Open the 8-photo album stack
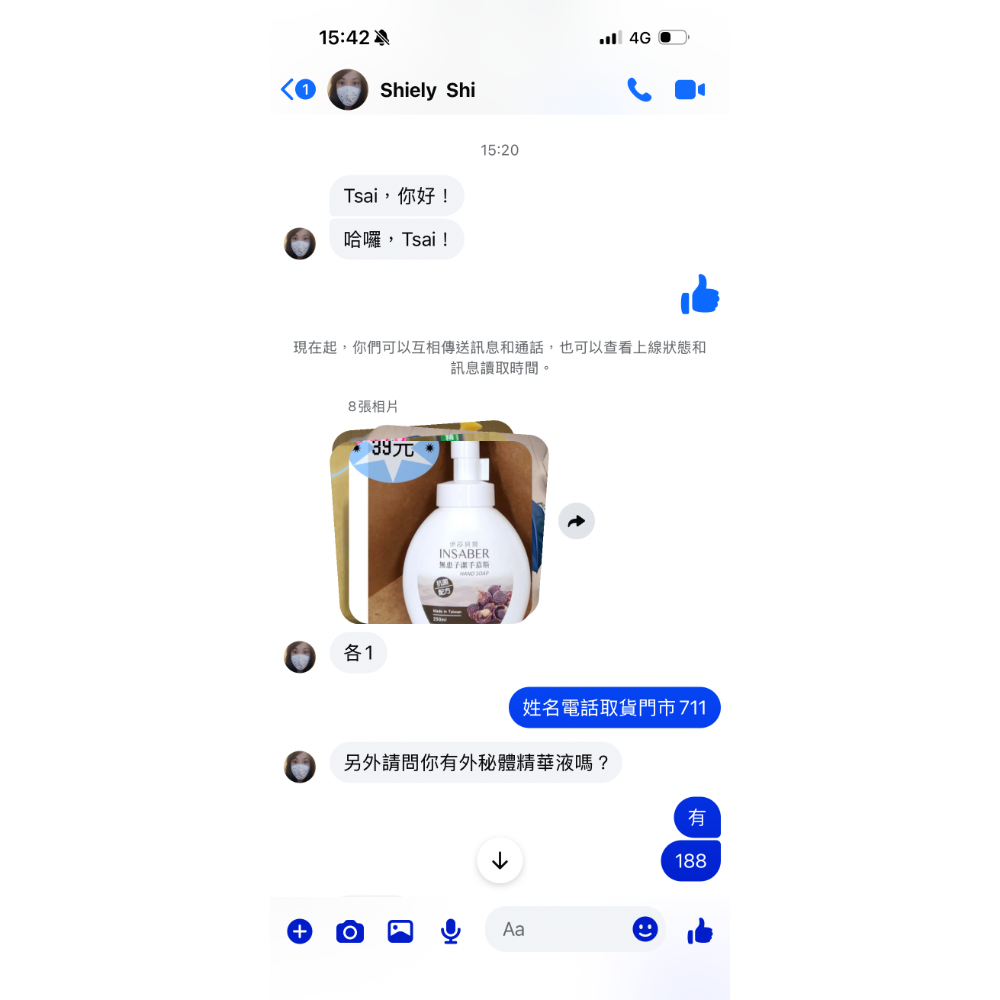The width and height of the screenshot is (1000, 1000). (440, 525)
